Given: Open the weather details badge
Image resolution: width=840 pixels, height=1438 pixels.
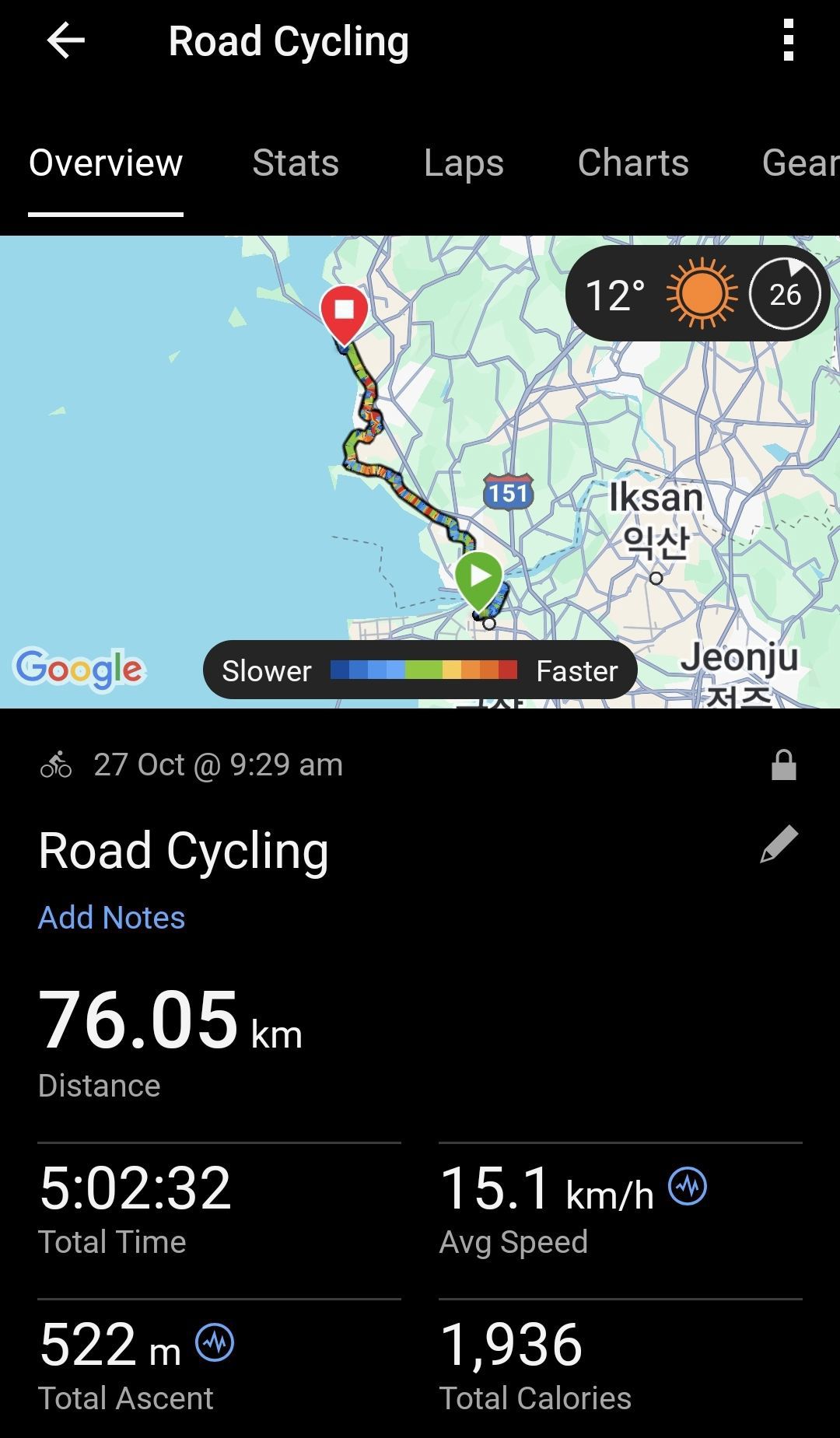Looking at the screenshot, I should pyautogui.click(x=698, y=295).
